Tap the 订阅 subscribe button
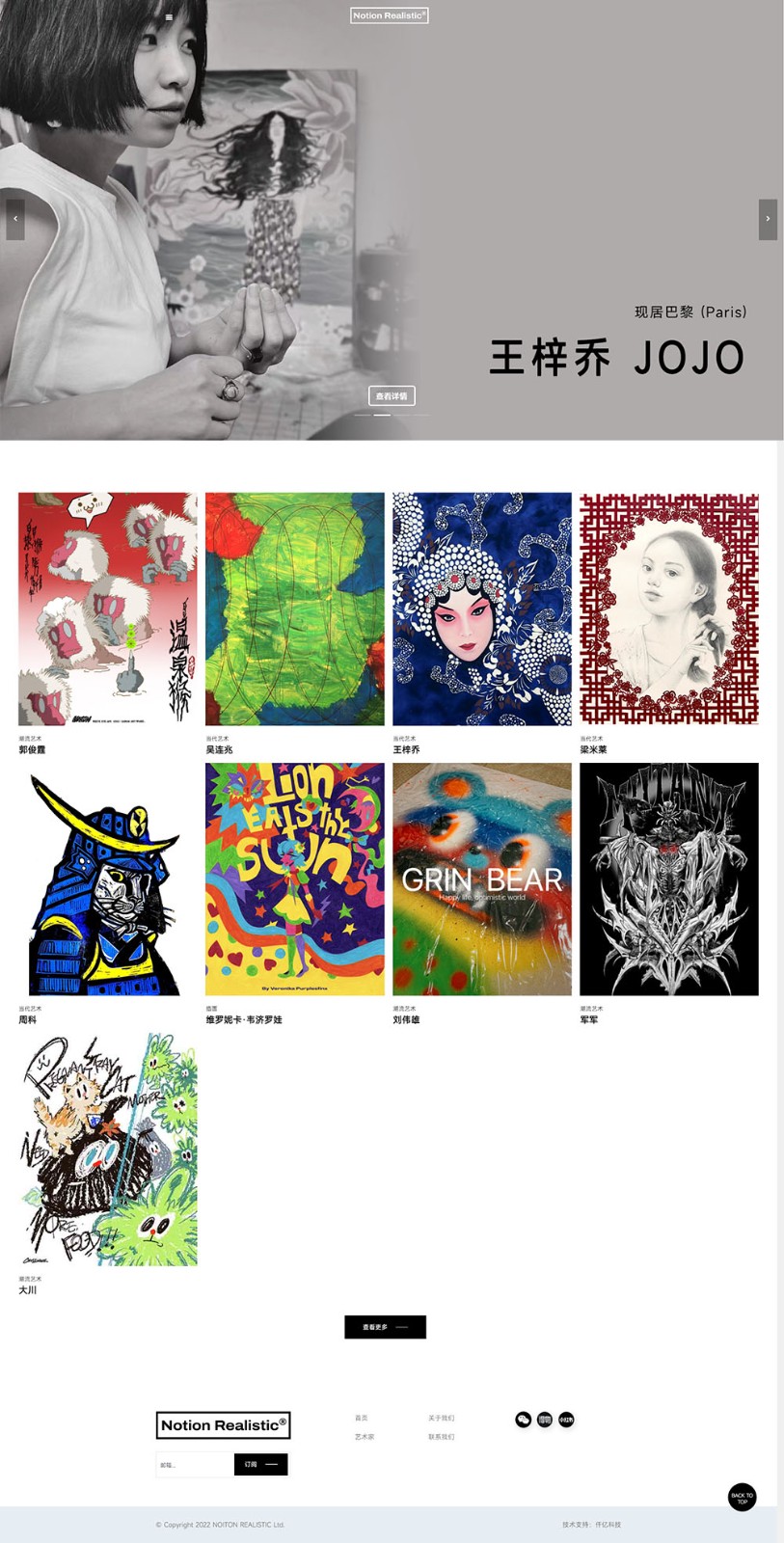Screen dimensions: 784x1543 click(x=260, y=1465)
